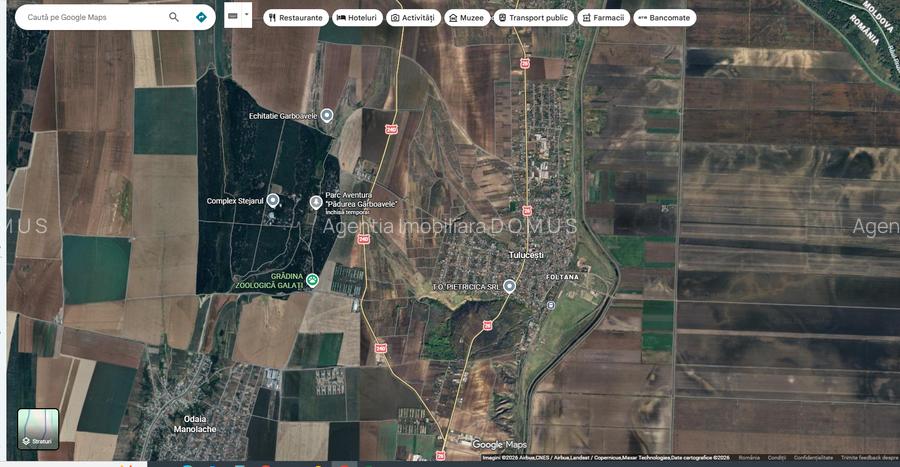Tap the Trimite feedback link

pos(868,457)
